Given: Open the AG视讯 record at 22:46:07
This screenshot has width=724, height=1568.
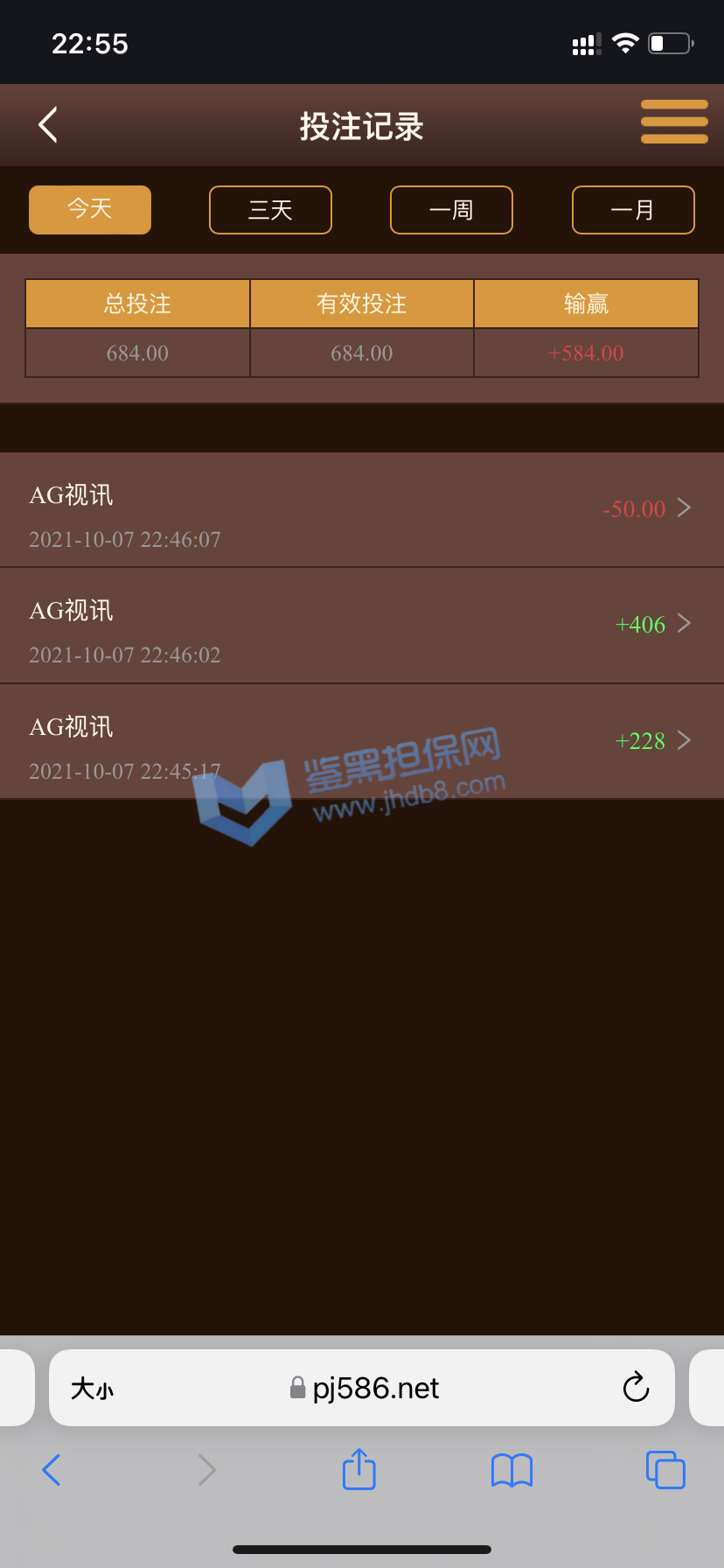Looking at the screenshot, I should pyautogui.click(x=362, y=510).
